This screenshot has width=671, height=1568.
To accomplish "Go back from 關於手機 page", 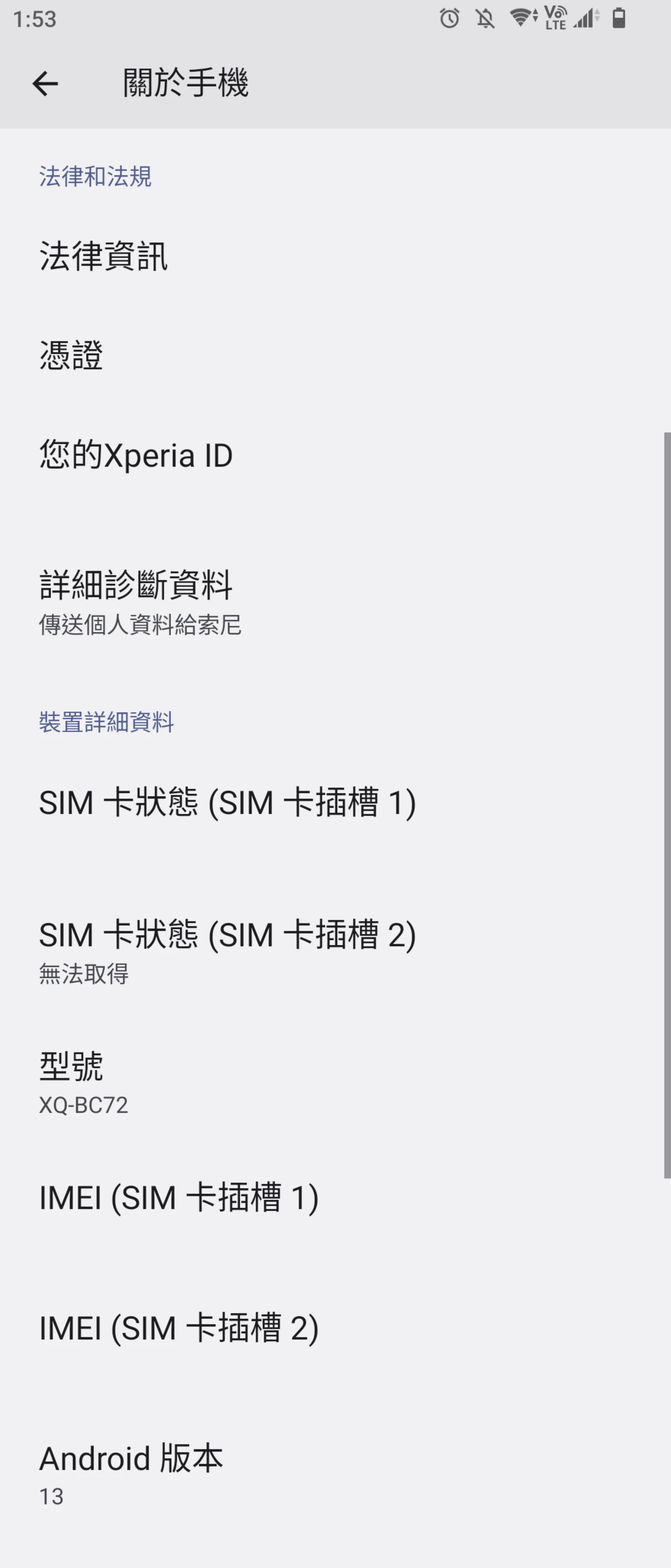I will (x=45, y=83).
